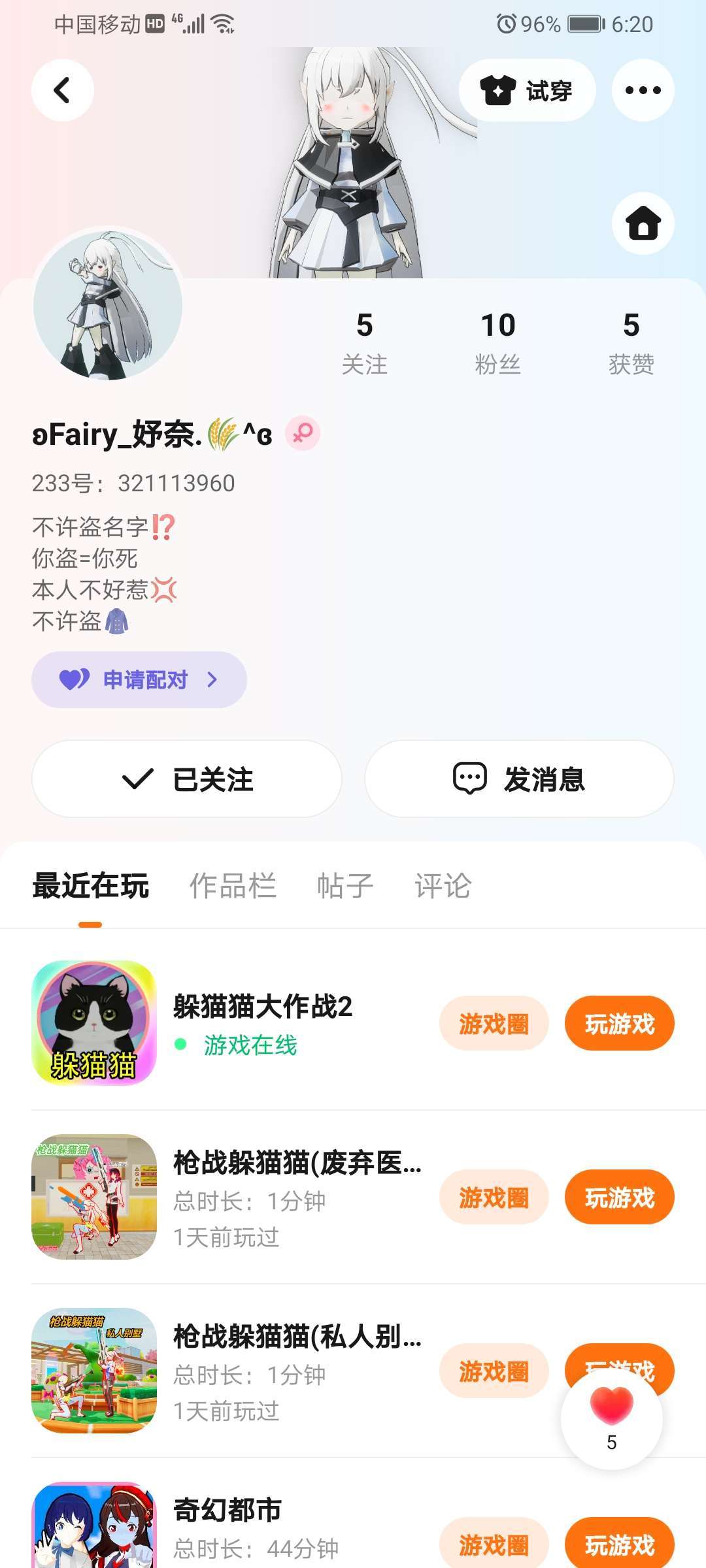Open 游戏圈 for 枪战躲猫猫(私人别...
This screenshot has height=1568, width=706.
click(494, 1371)
